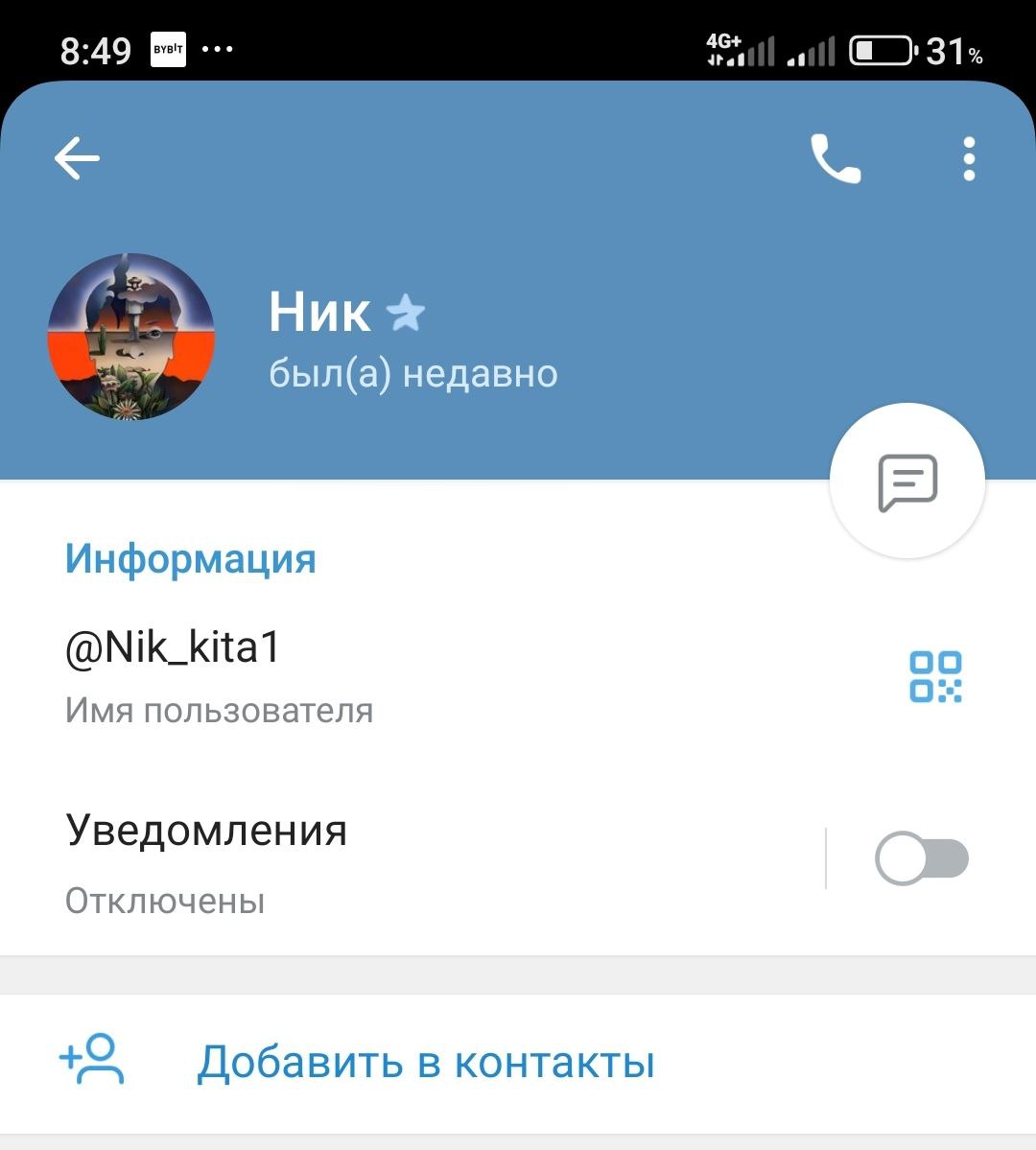1036x1150 pixels.
Task: View Ник's profile photo
Action: tap(131, 337)
